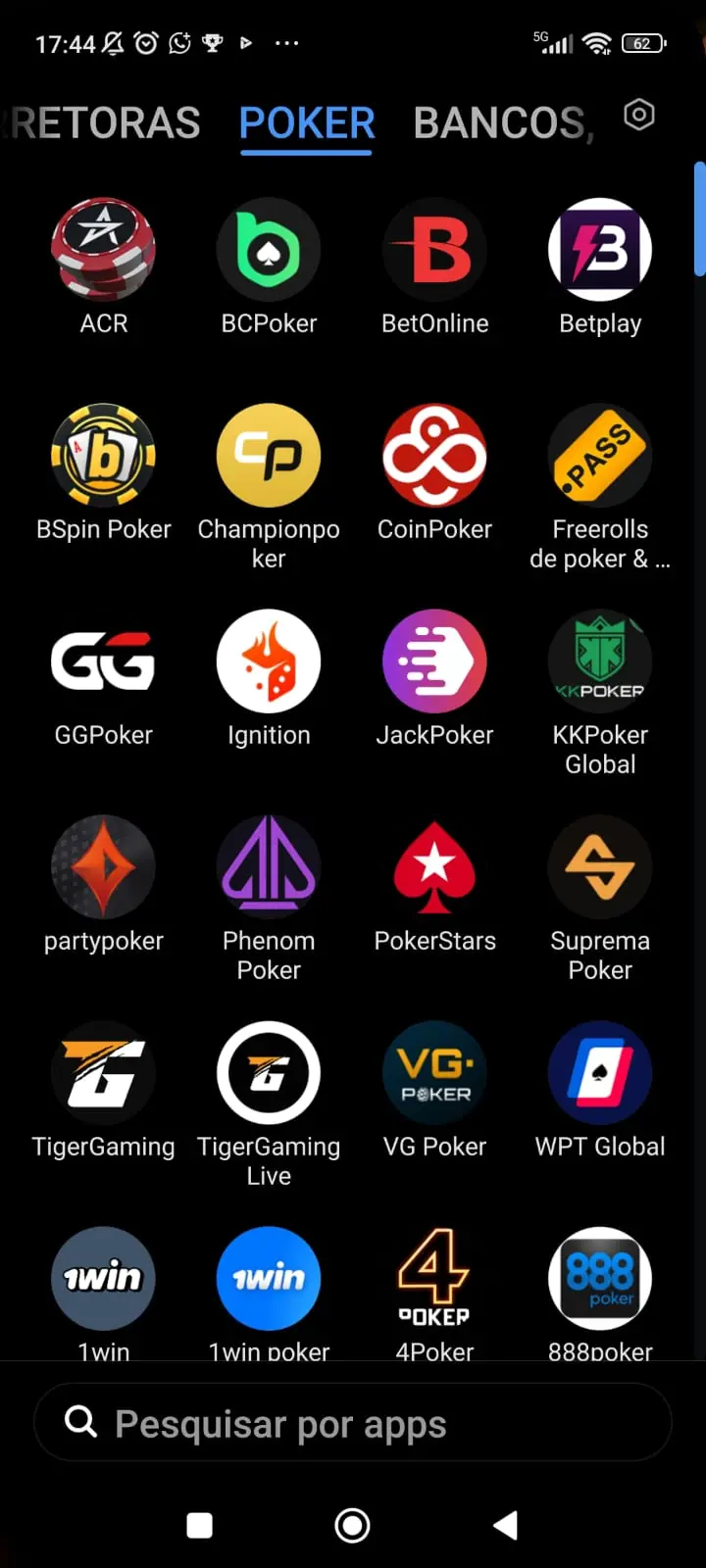706x1568 pixels.
Task: Launch GGPoker
Action: coord(103,661)
